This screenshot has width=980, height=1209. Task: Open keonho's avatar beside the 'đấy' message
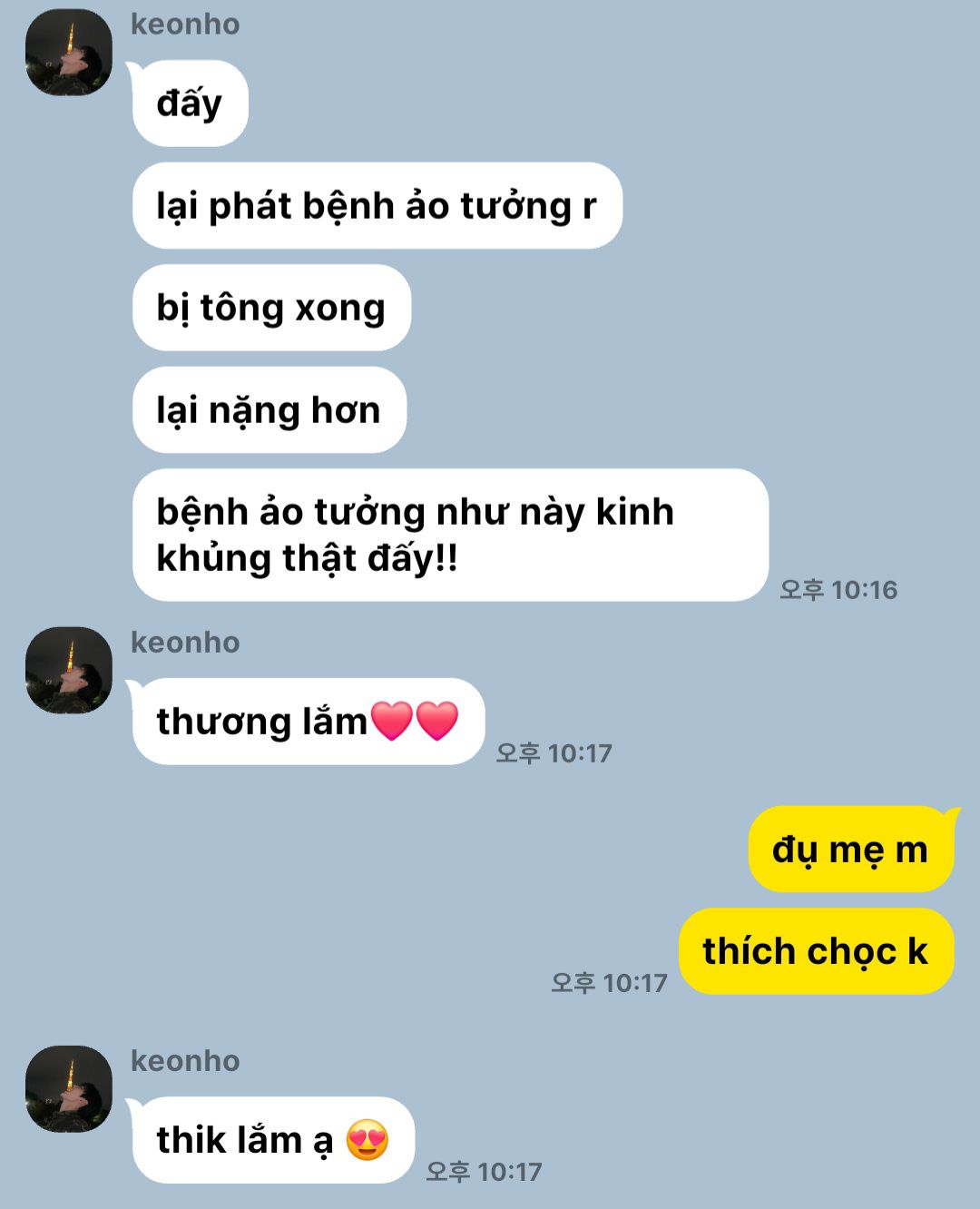click(x=69, y=53)
